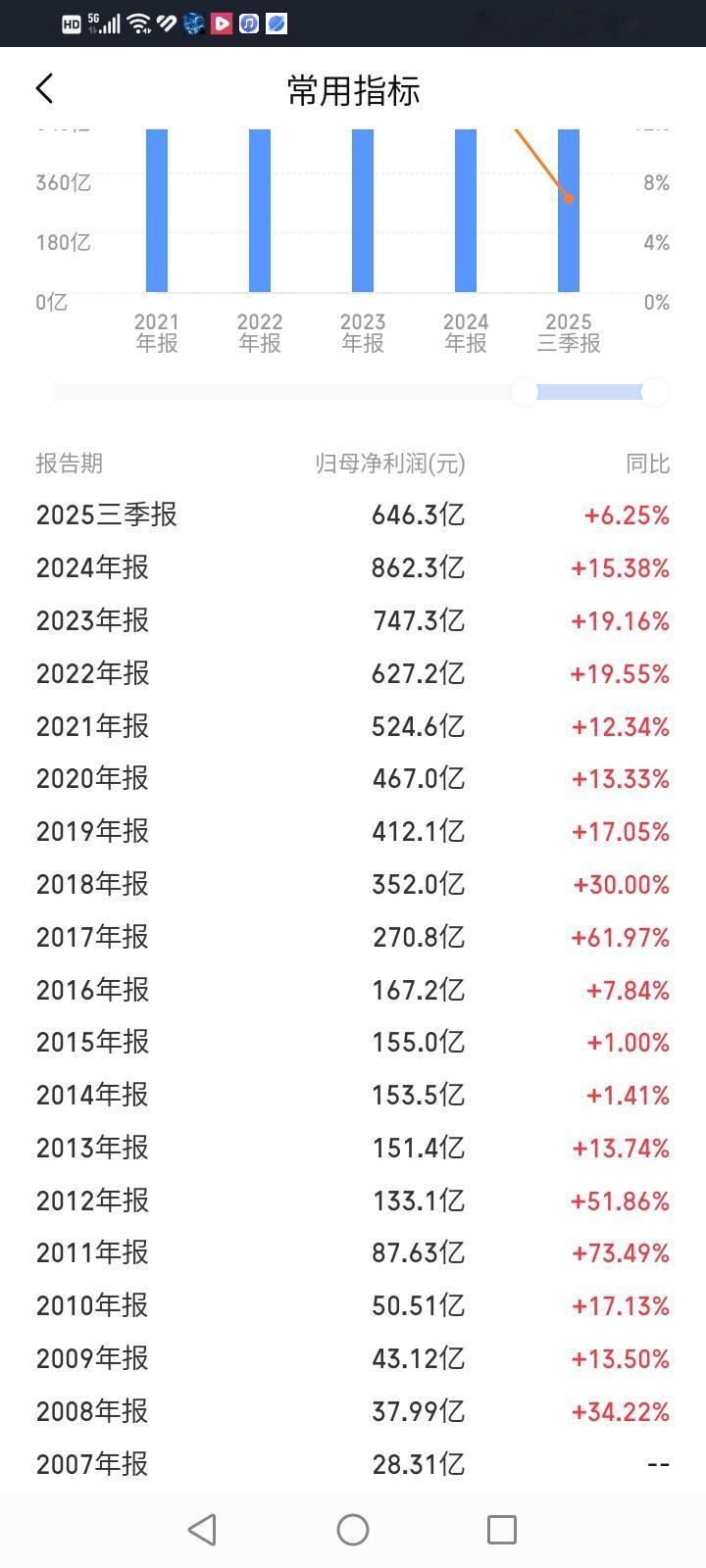Tap the browser app icon in status bar
Viewport: 706px width, 1568px height.
277,24
